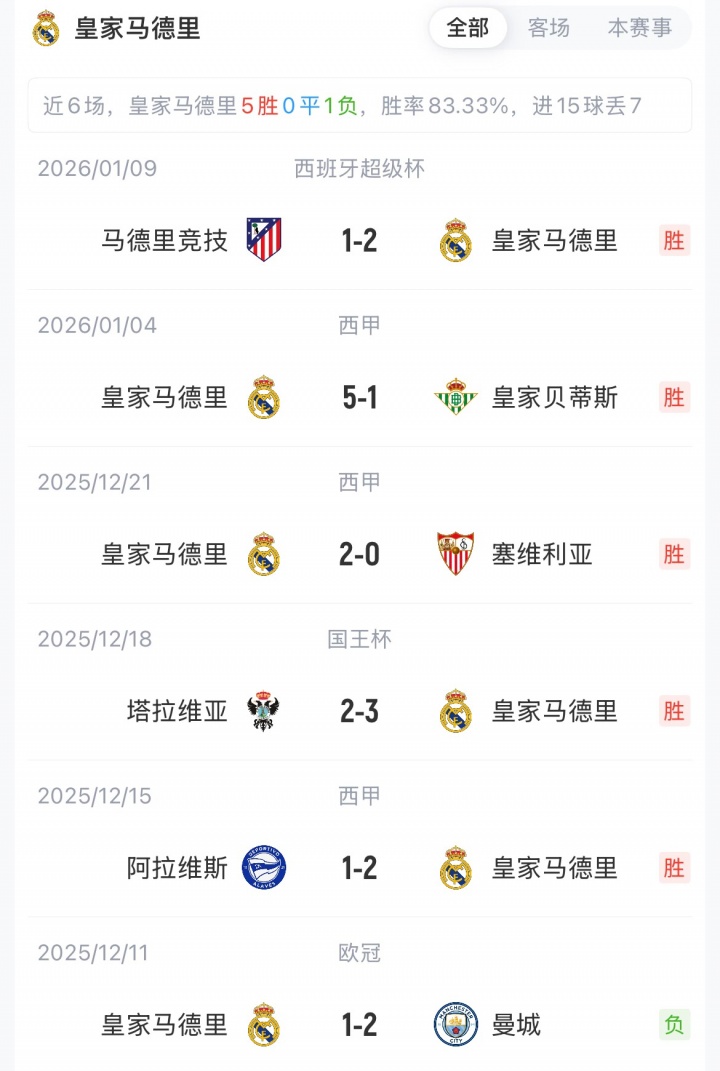View the 皇家马德里 vs 塞维利亚 match
The image size is (720, 1071).
tap(359, 554)
